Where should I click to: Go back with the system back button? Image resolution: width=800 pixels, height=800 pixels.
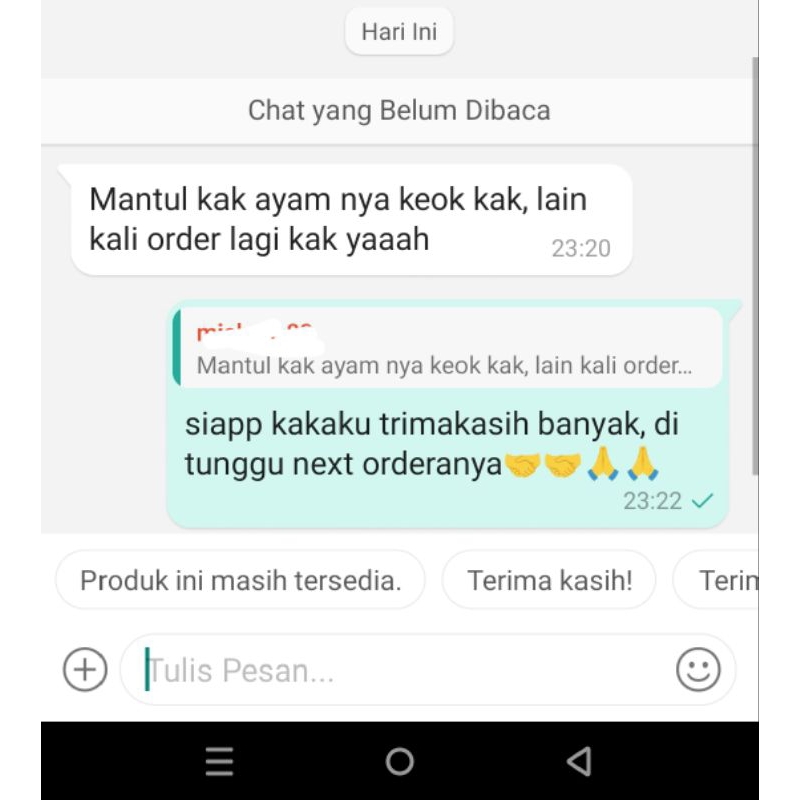point(579,761)
